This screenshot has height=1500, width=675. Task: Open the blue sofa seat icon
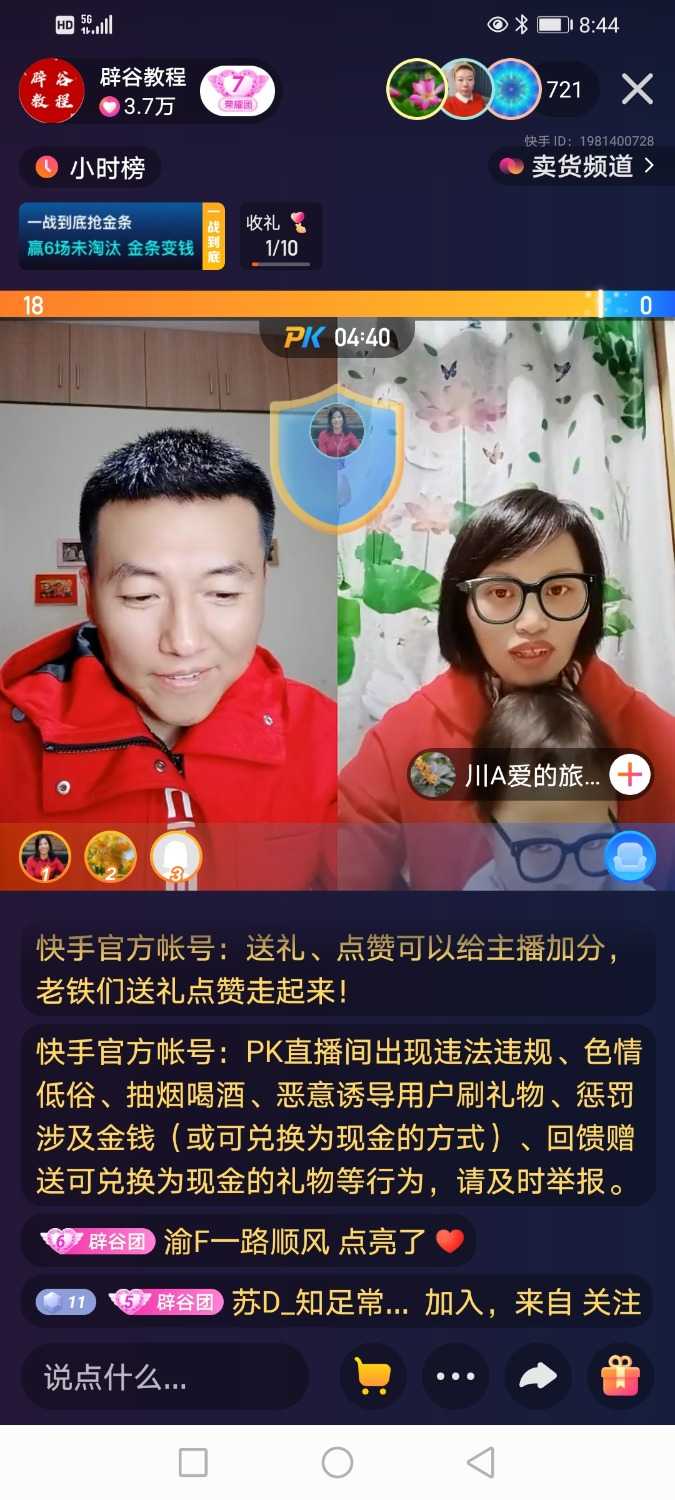tap(630, 857)
